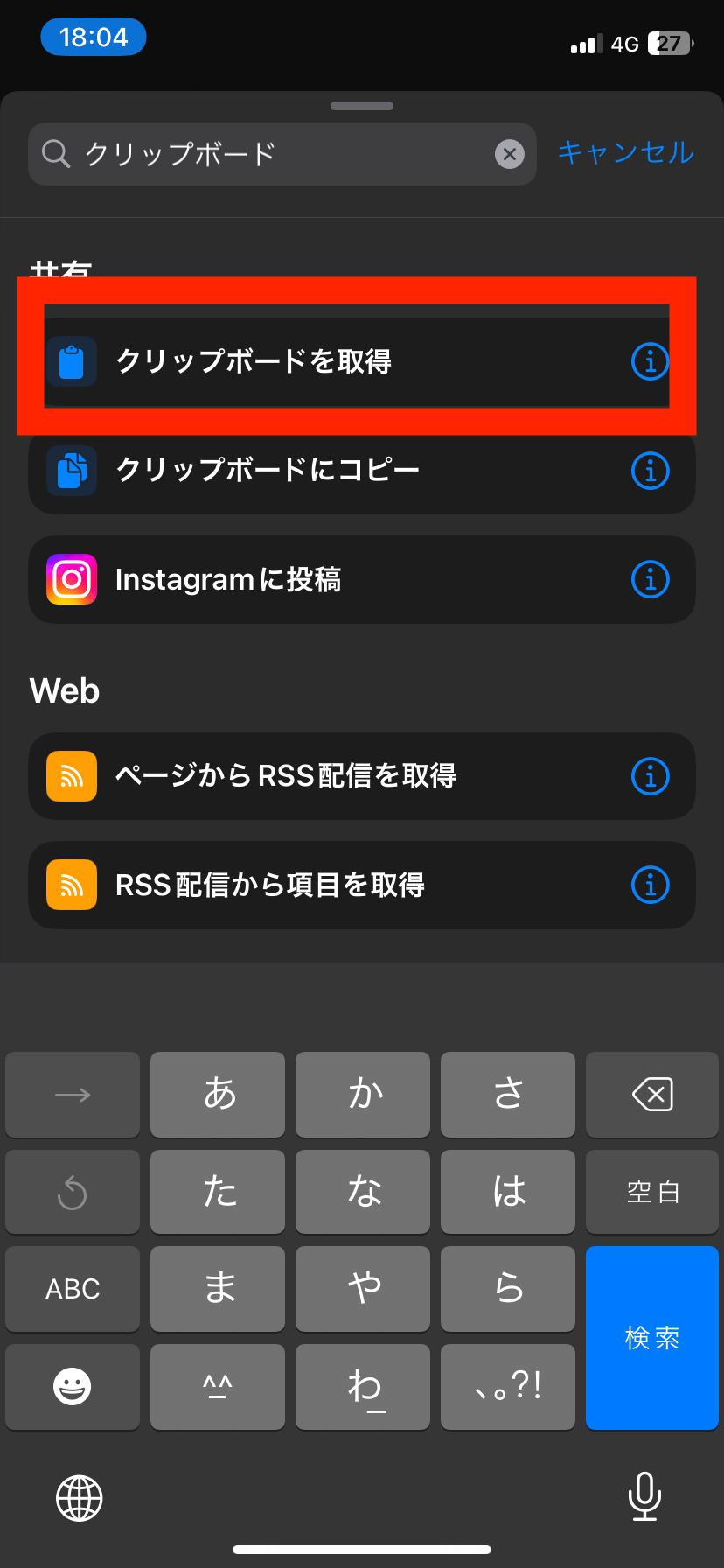The width and height of the screenshot is (724, 1568).
Task: Tap the magnifying glass in the search bar
Action: 56,154
